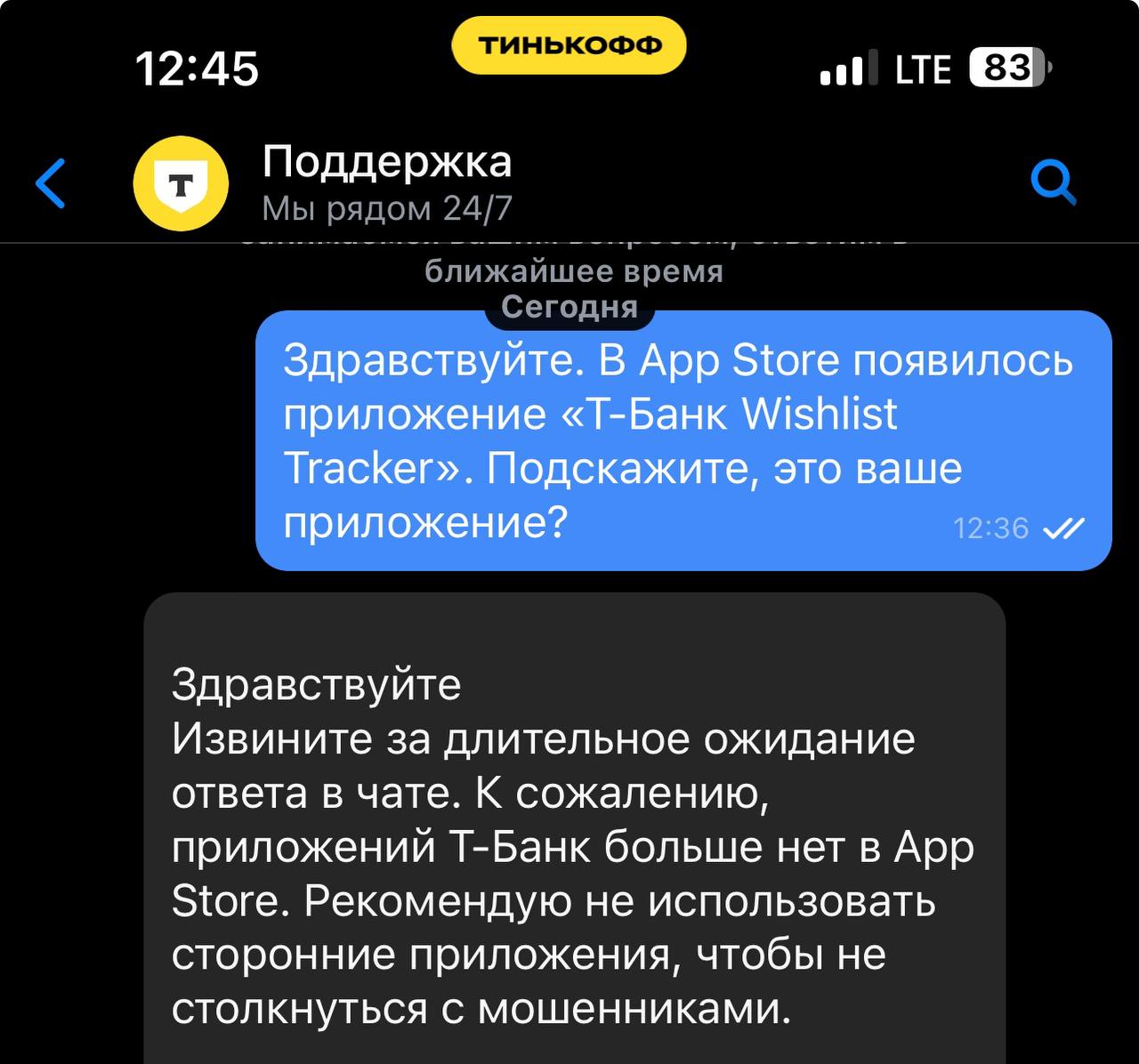Open the Поддержка chat header avatar
Viewport: 1139px width, 1064px height.
[181, 183]
